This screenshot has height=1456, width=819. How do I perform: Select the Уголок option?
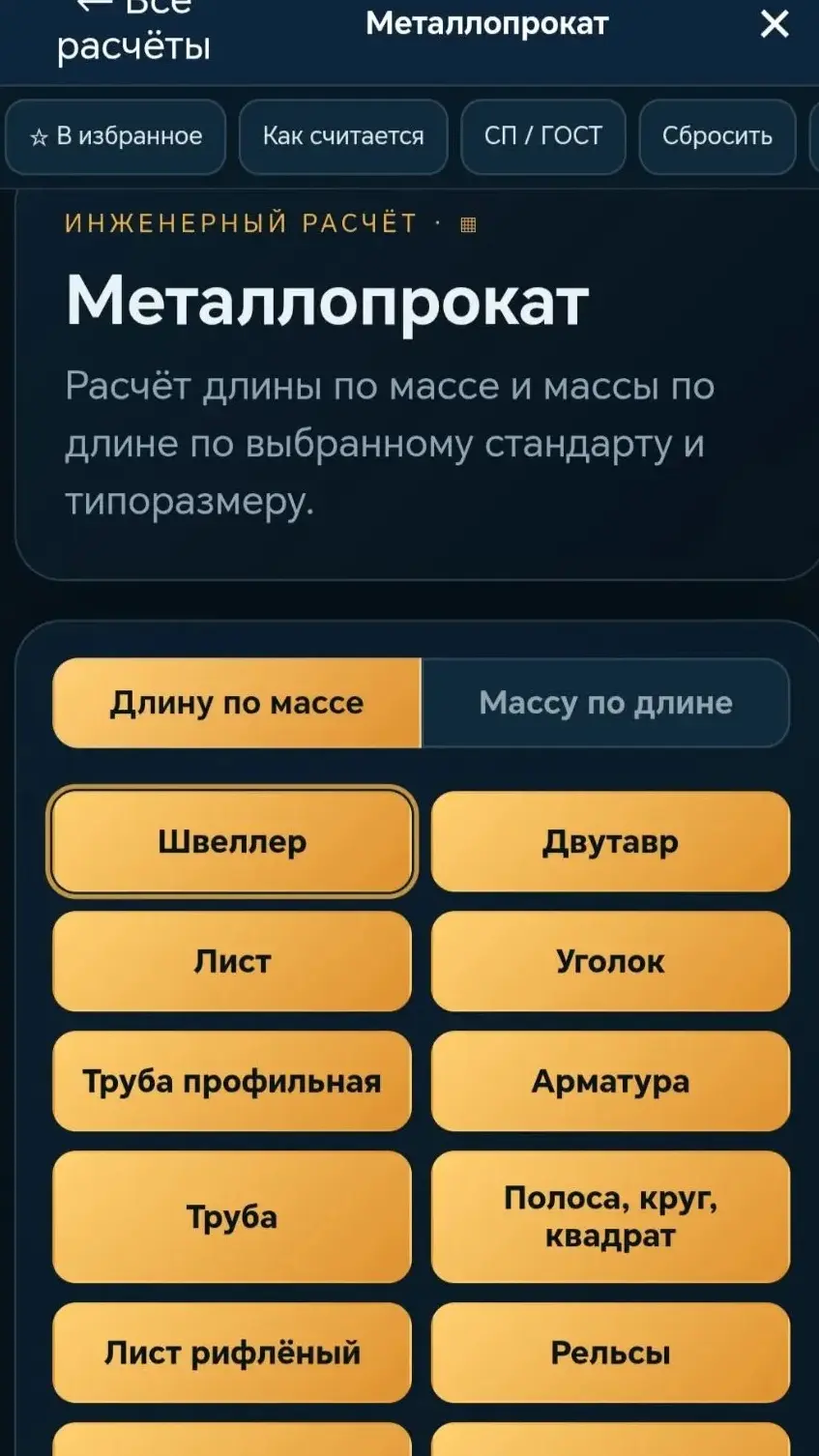tap(610, 962)
